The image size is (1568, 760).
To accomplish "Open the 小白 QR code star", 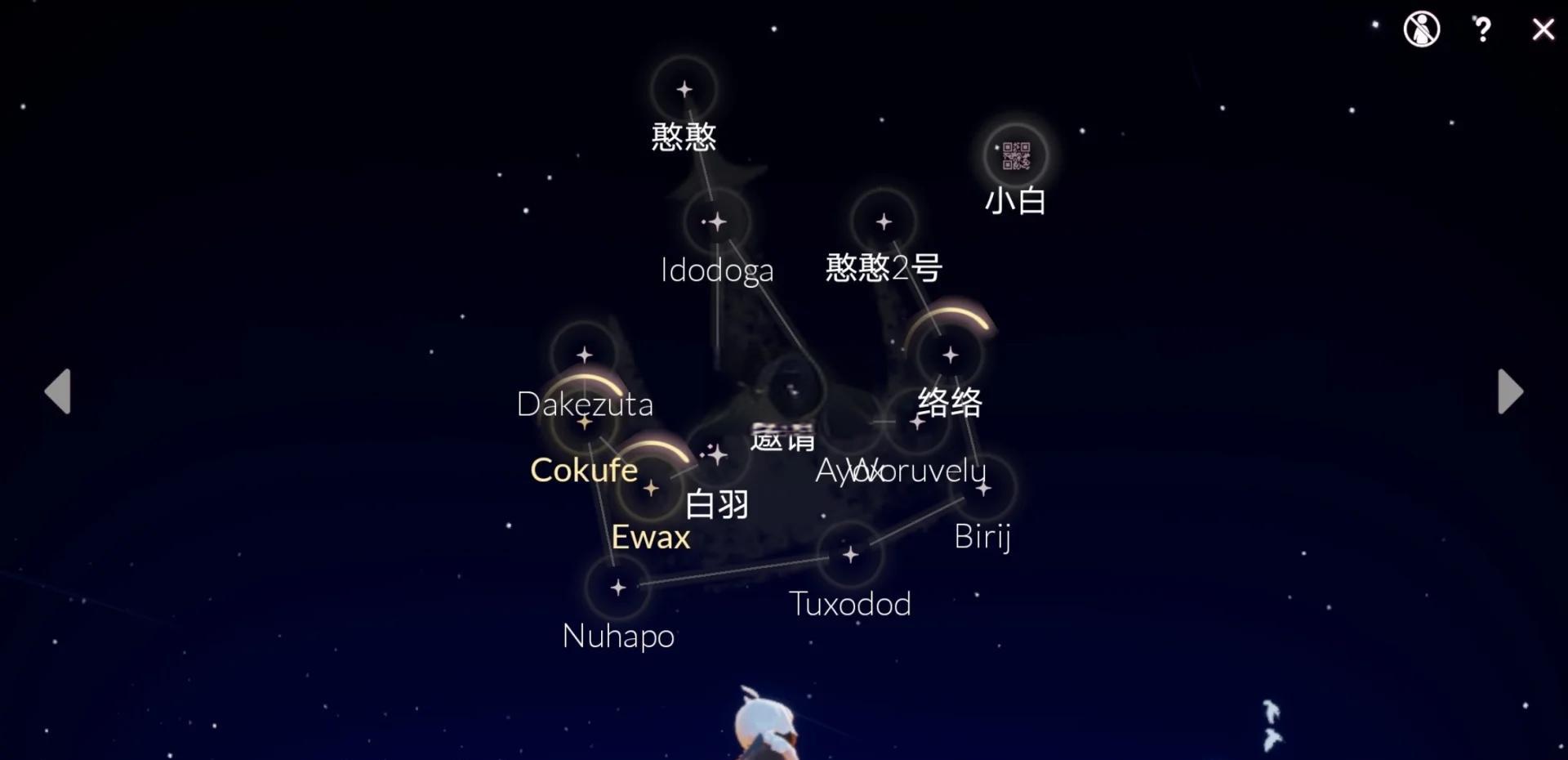I will 1016,155.
